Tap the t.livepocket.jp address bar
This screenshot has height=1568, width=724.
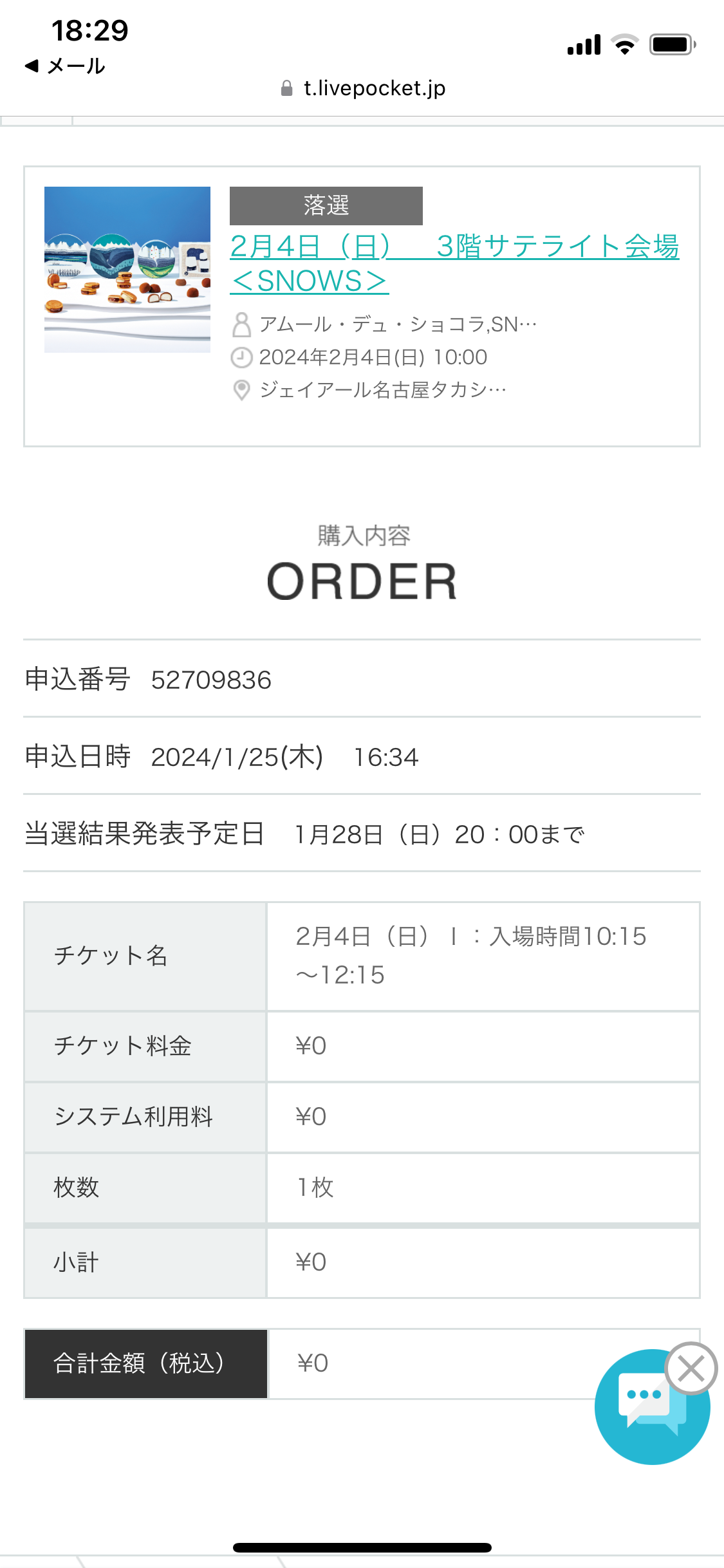362,88
